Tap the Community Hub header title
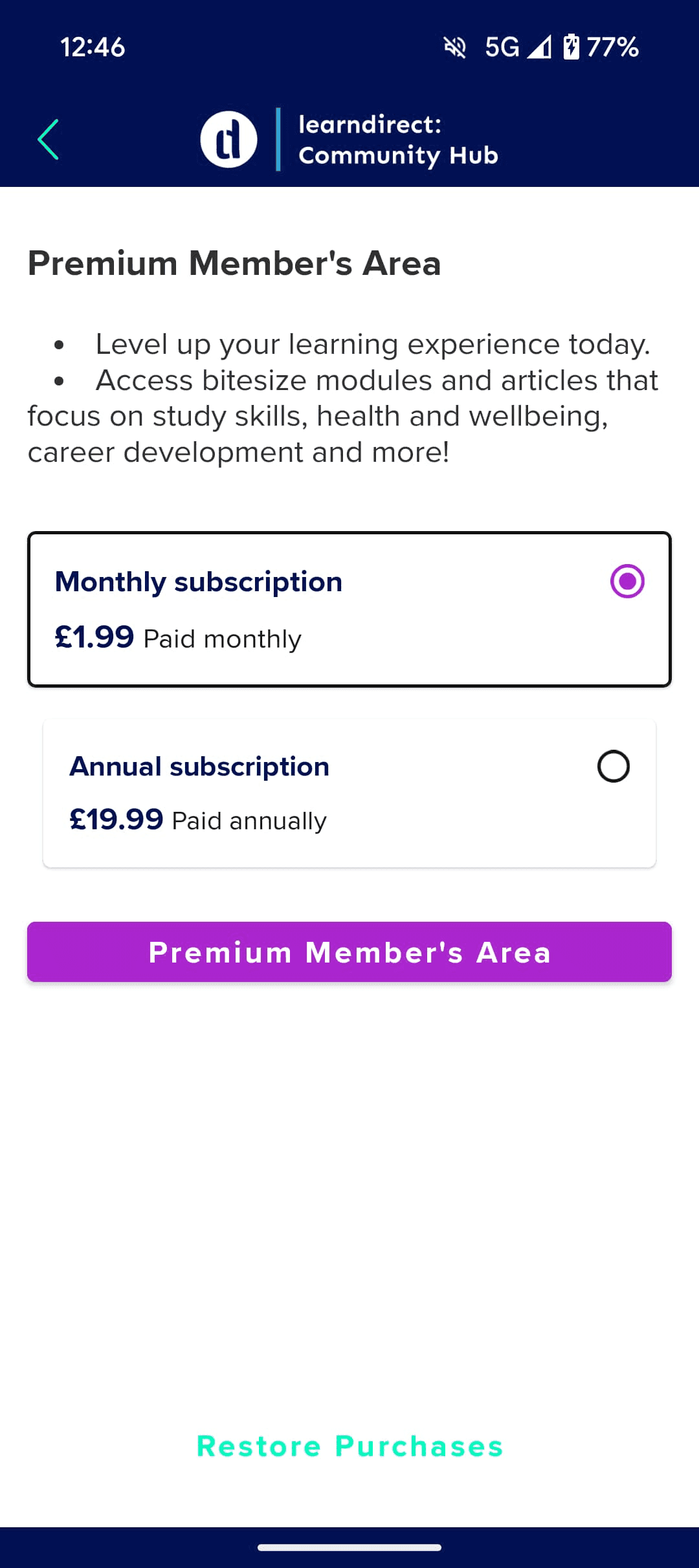This screenshot has height=1568, width=699. 397,140
